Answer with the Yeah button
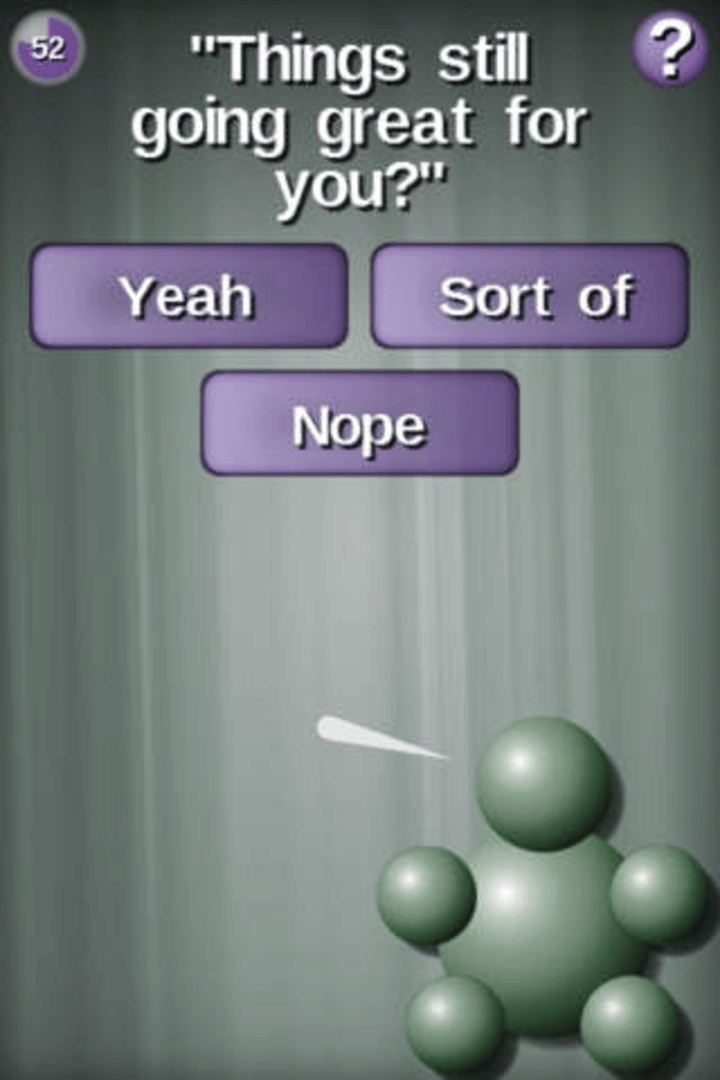The image size is (720, 1080). 189,296
